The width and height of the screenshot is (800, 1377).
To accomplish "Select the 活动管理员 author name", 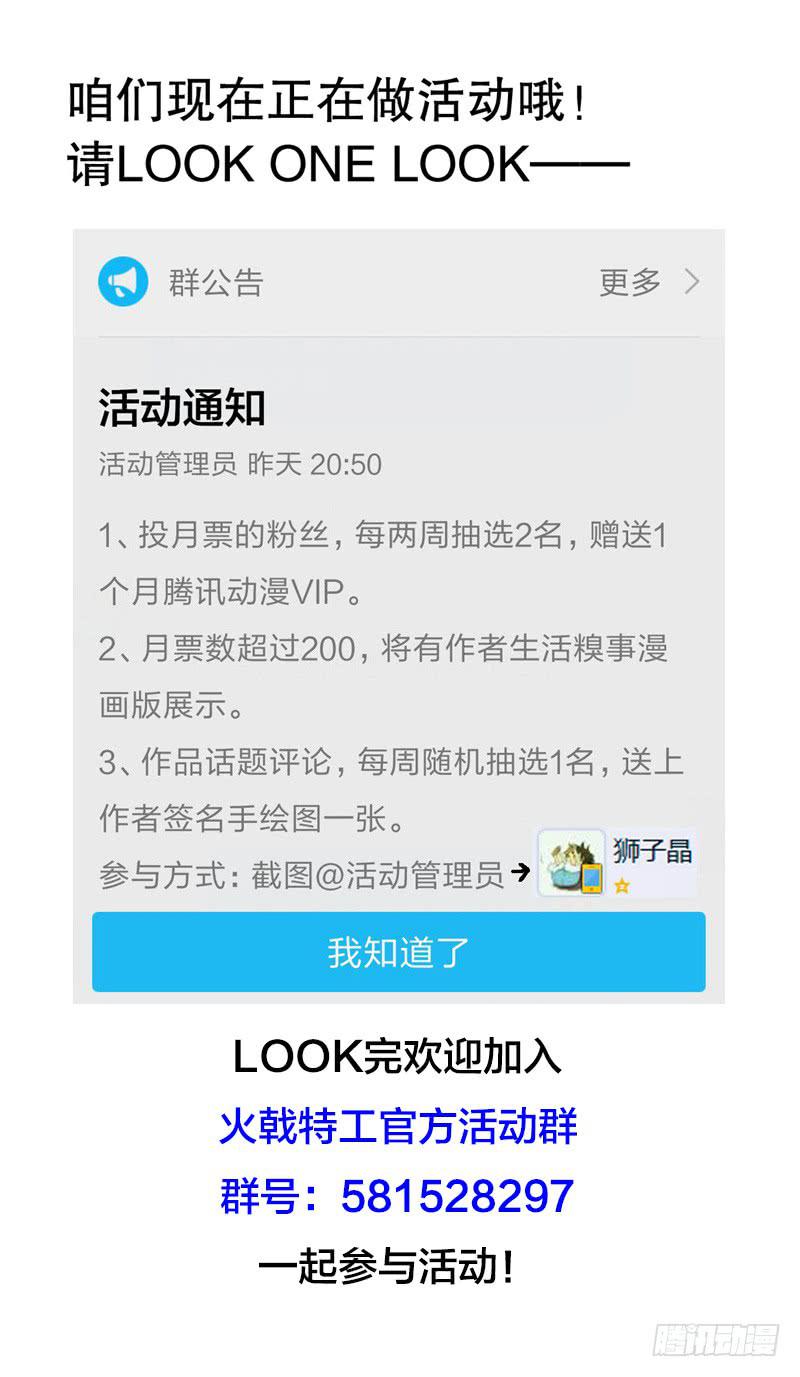I will (x=166, y=463).
